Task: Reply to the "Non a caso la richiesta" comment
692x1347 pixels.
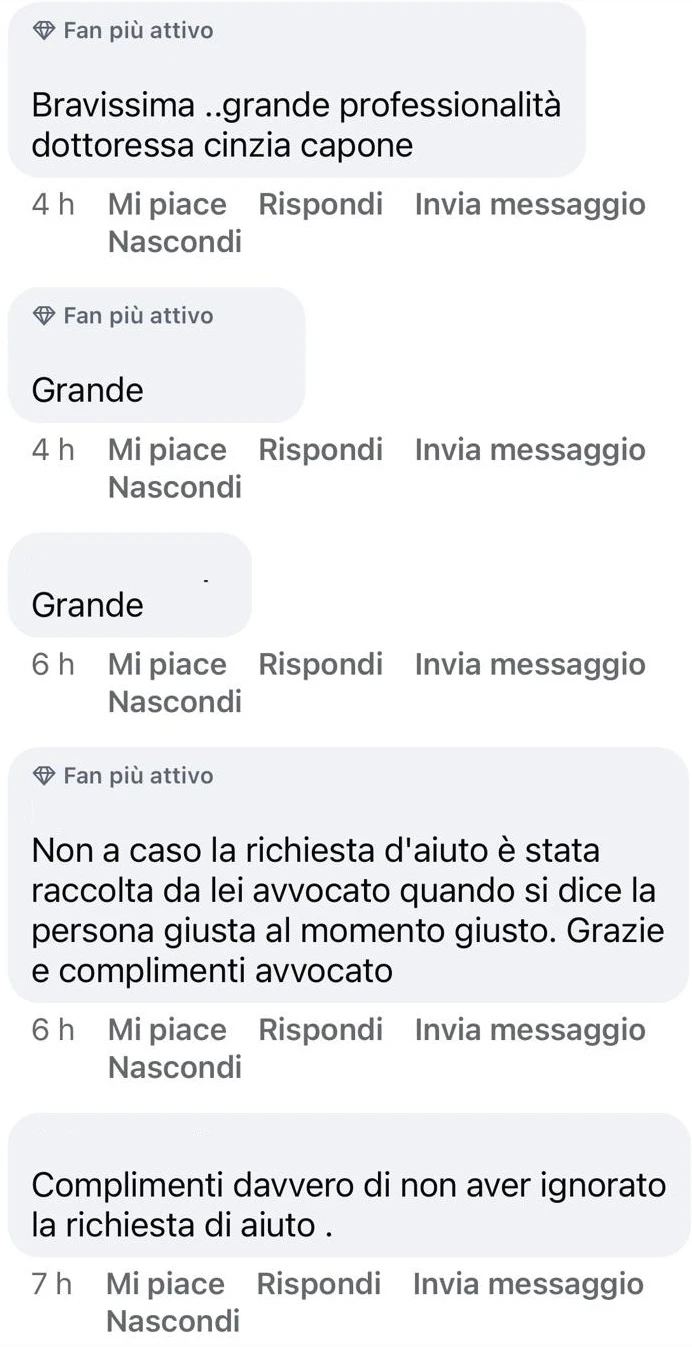Action: click(x=320, y=1030)
